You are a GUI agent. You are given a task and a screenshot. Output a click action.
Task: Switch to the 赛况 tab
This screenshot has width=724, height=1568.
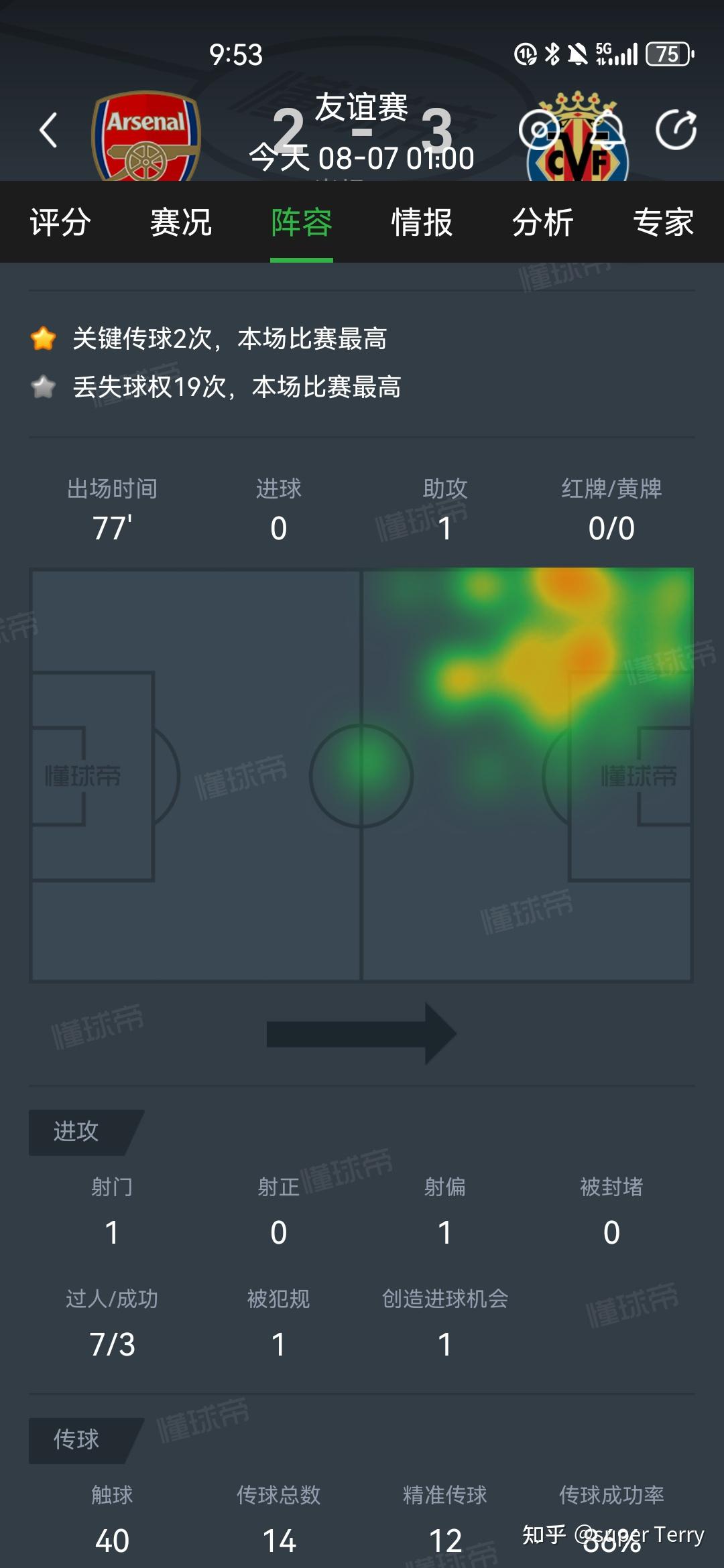tap(181, 222)
